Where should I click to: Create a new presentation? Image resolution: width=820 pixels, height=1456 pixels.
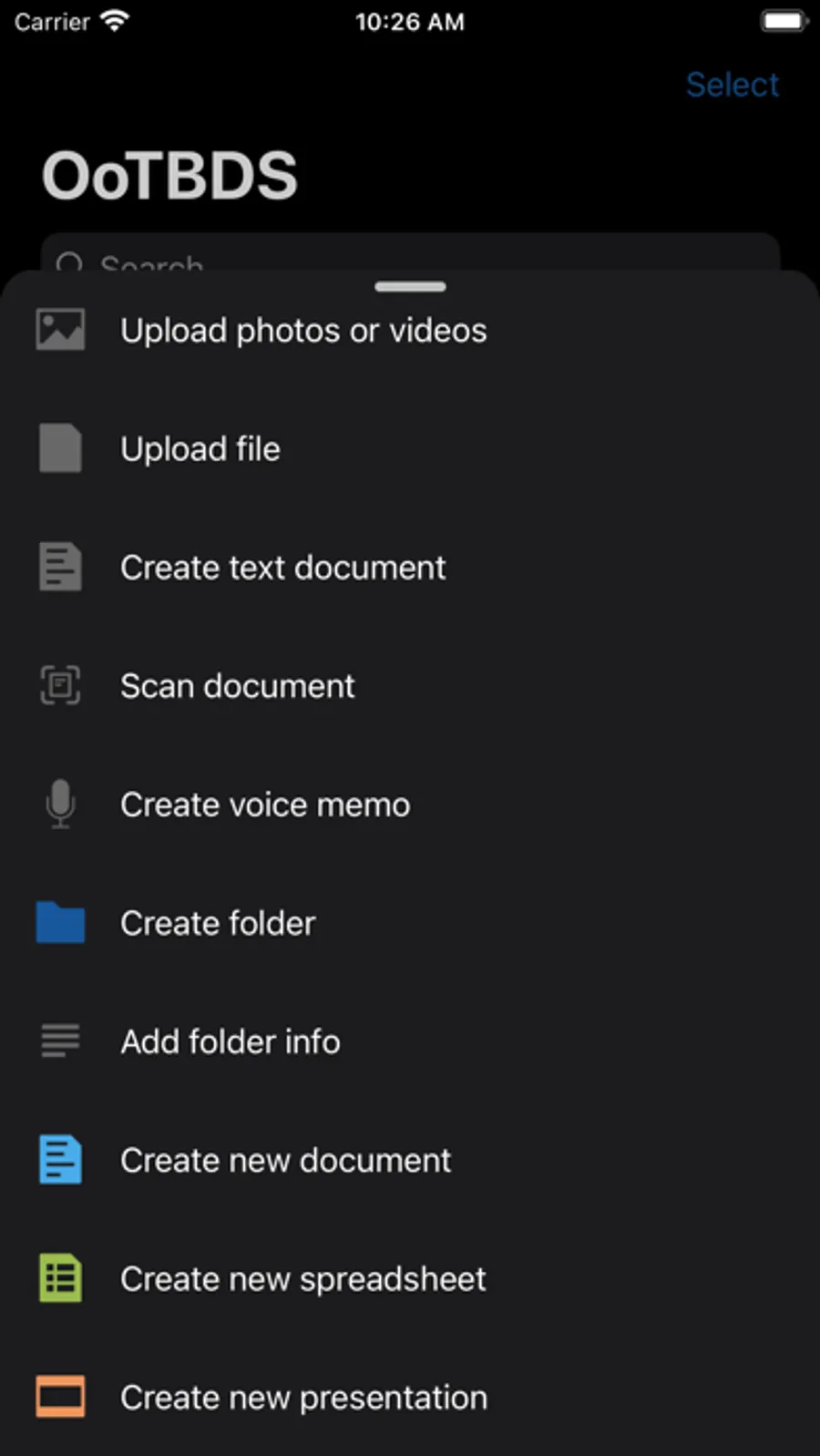pos(410,1396)
